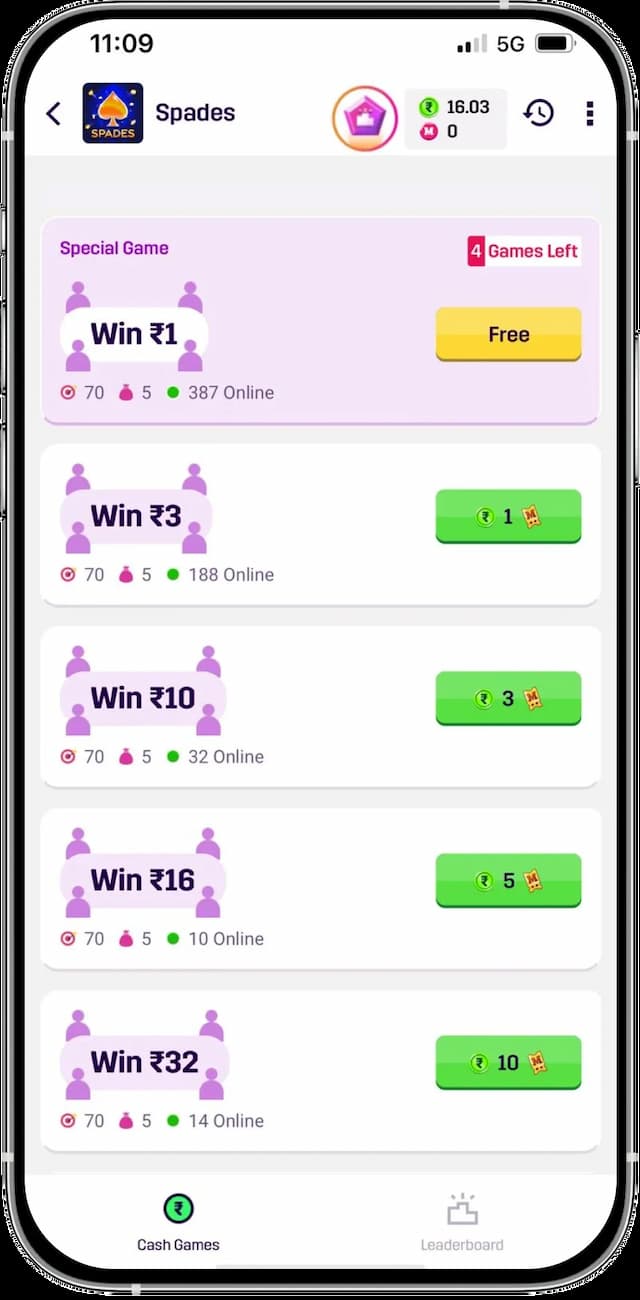Select the Cash Games tab

pyautogui.click(x=178, y=1224)
